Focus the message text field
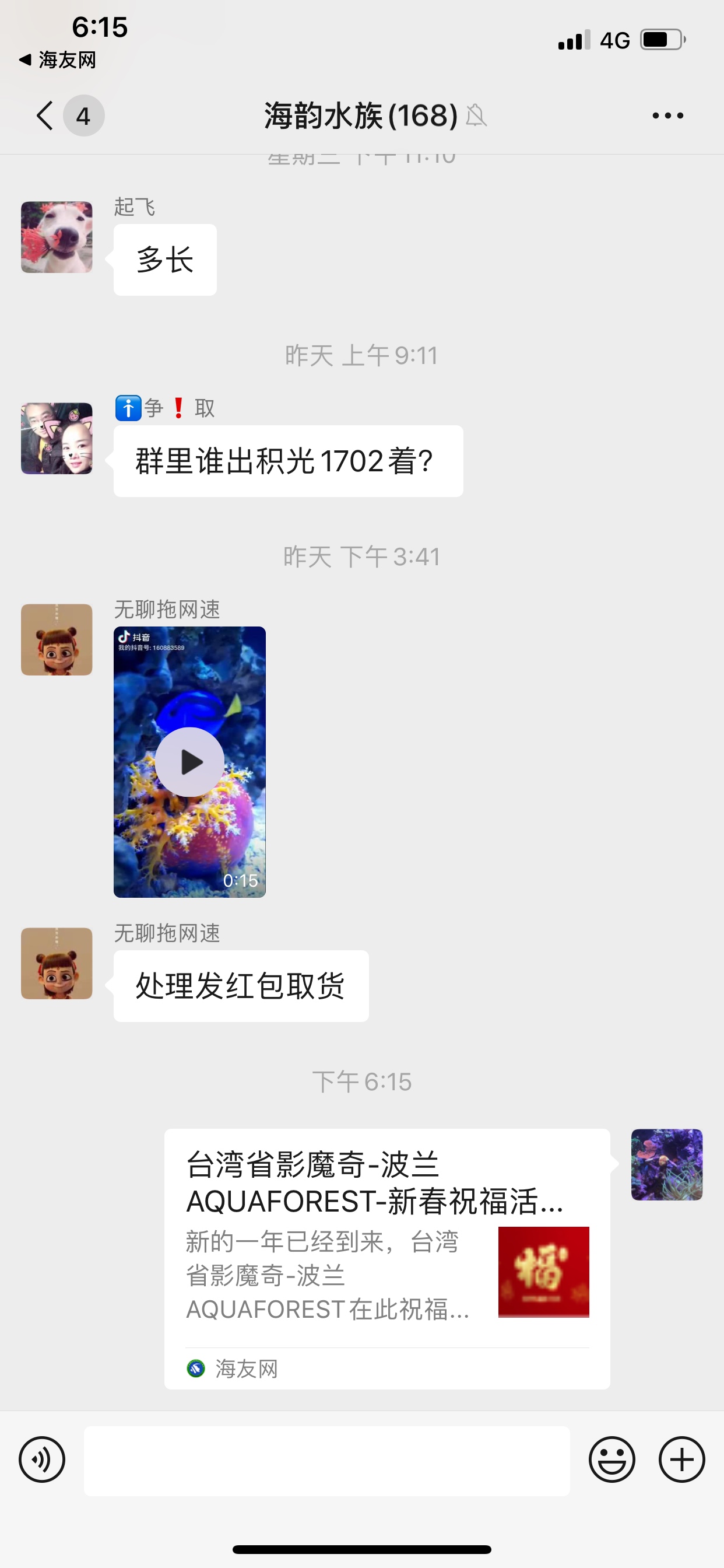This screenshot has width=724, height=1568. pos(326,1459)
